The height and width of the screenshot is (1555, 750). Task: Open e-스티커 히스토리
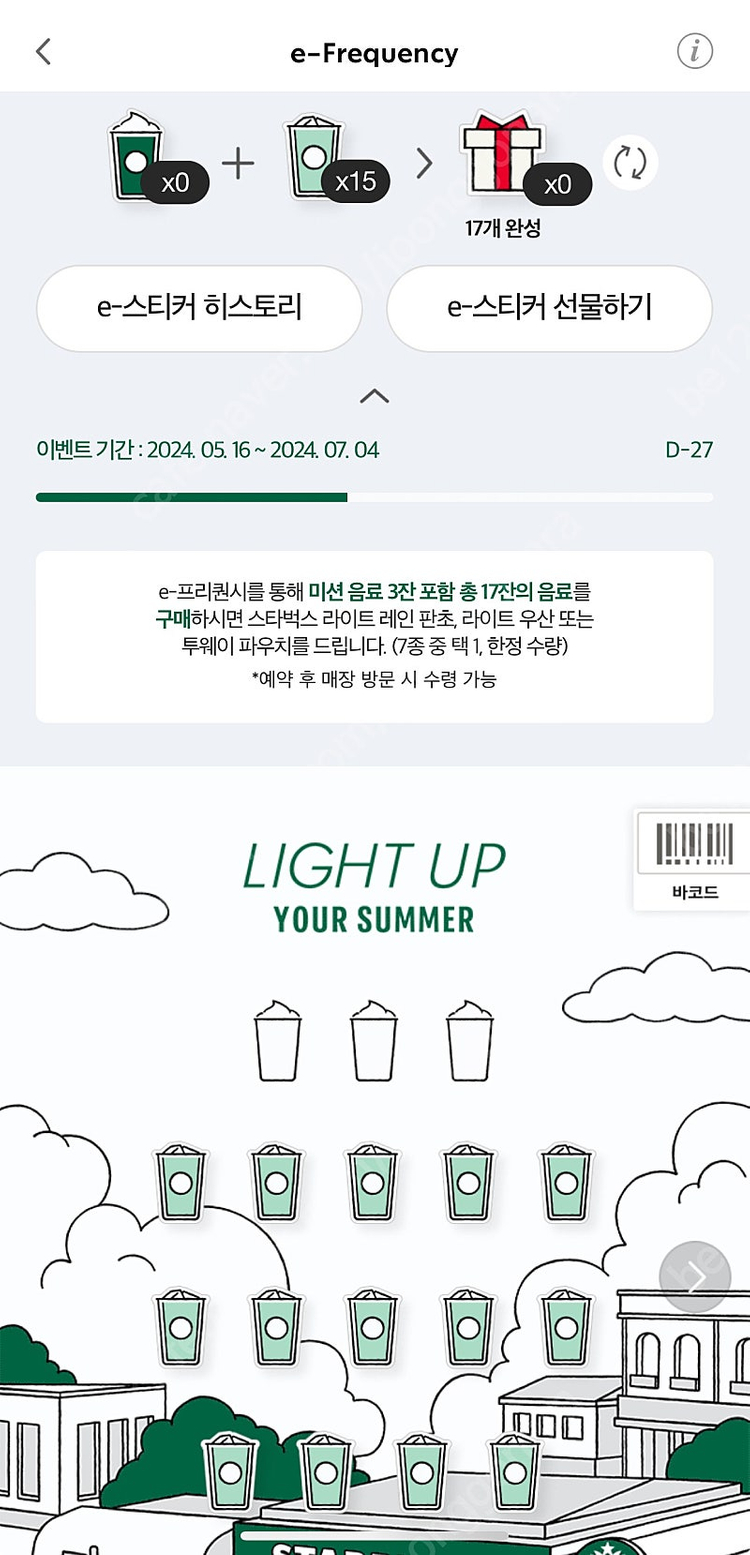199,308
